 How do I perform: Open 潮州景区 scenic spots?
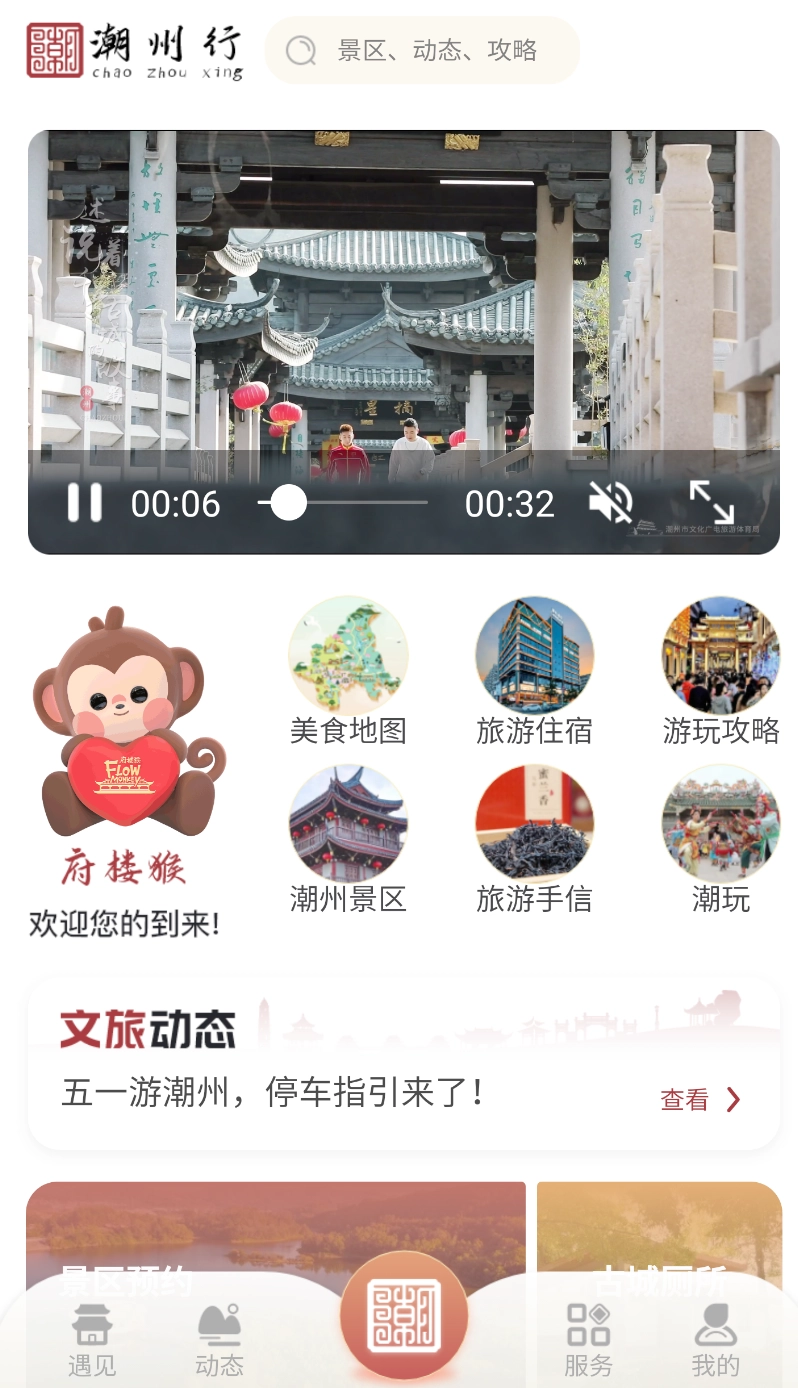(x=348, y=840)
